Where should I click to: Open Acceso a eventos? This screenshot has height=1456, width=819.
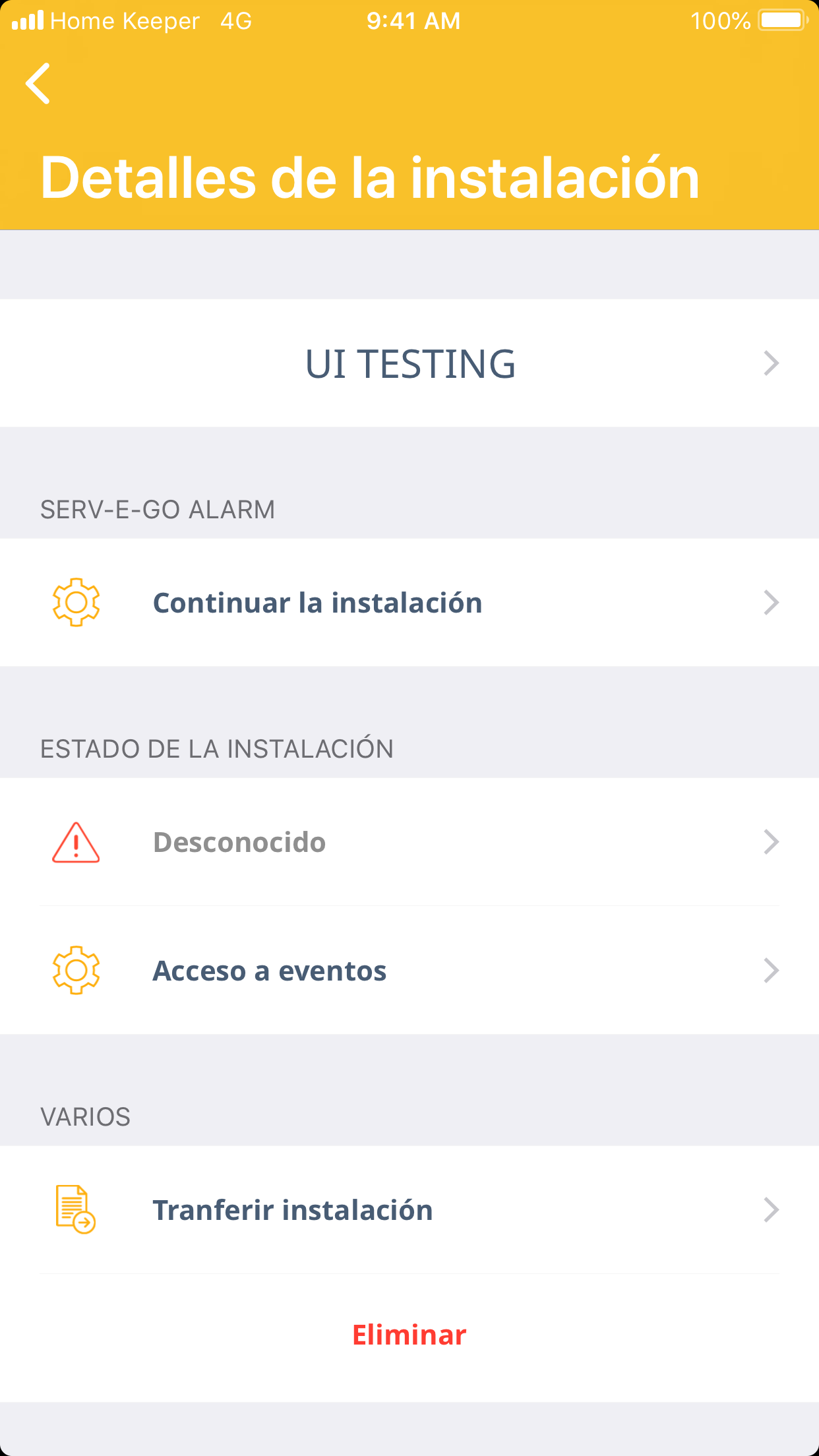tap(409, 971)
